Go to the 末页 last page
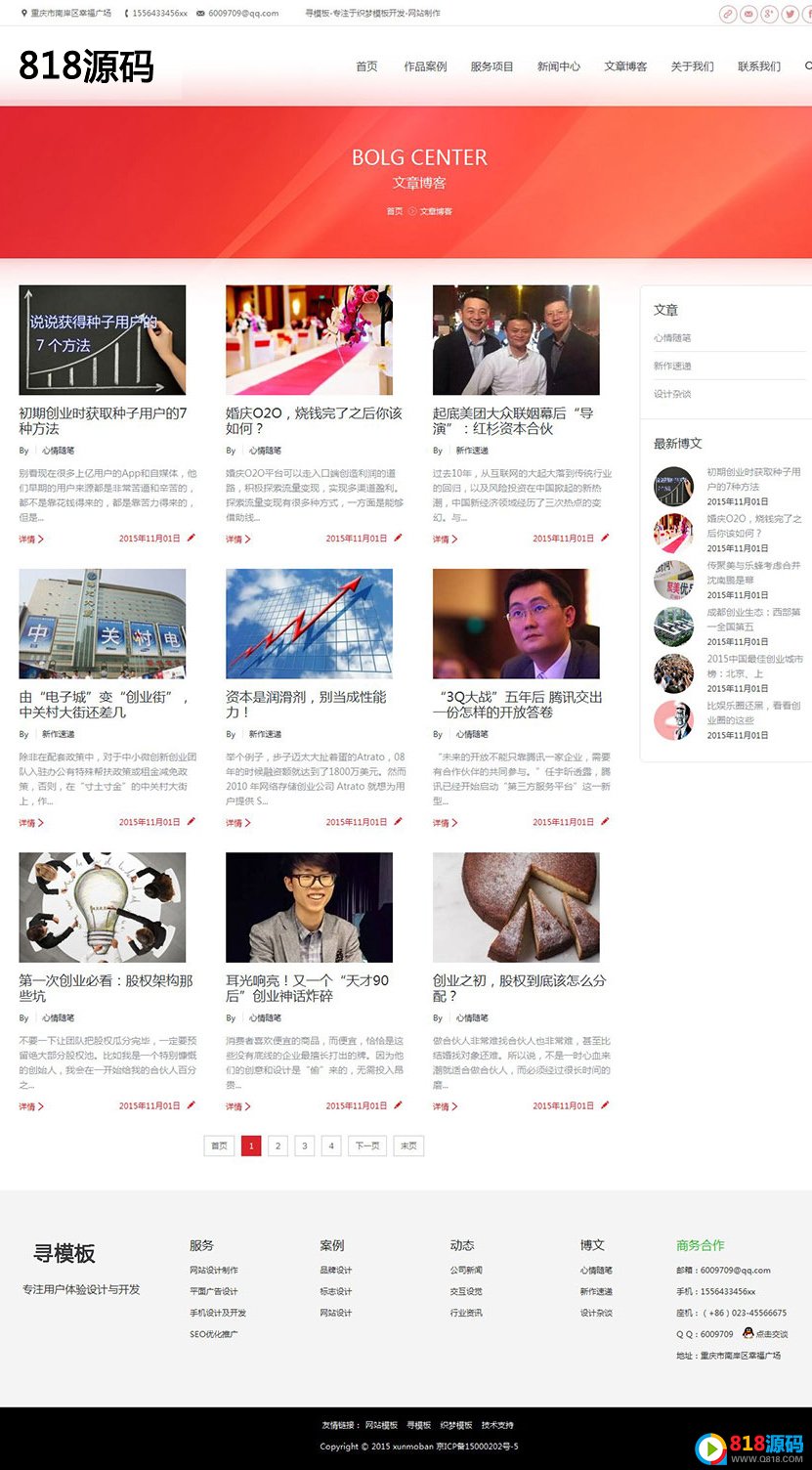The height and width of the screenshot is (1470, 812). click(408, 1146)
